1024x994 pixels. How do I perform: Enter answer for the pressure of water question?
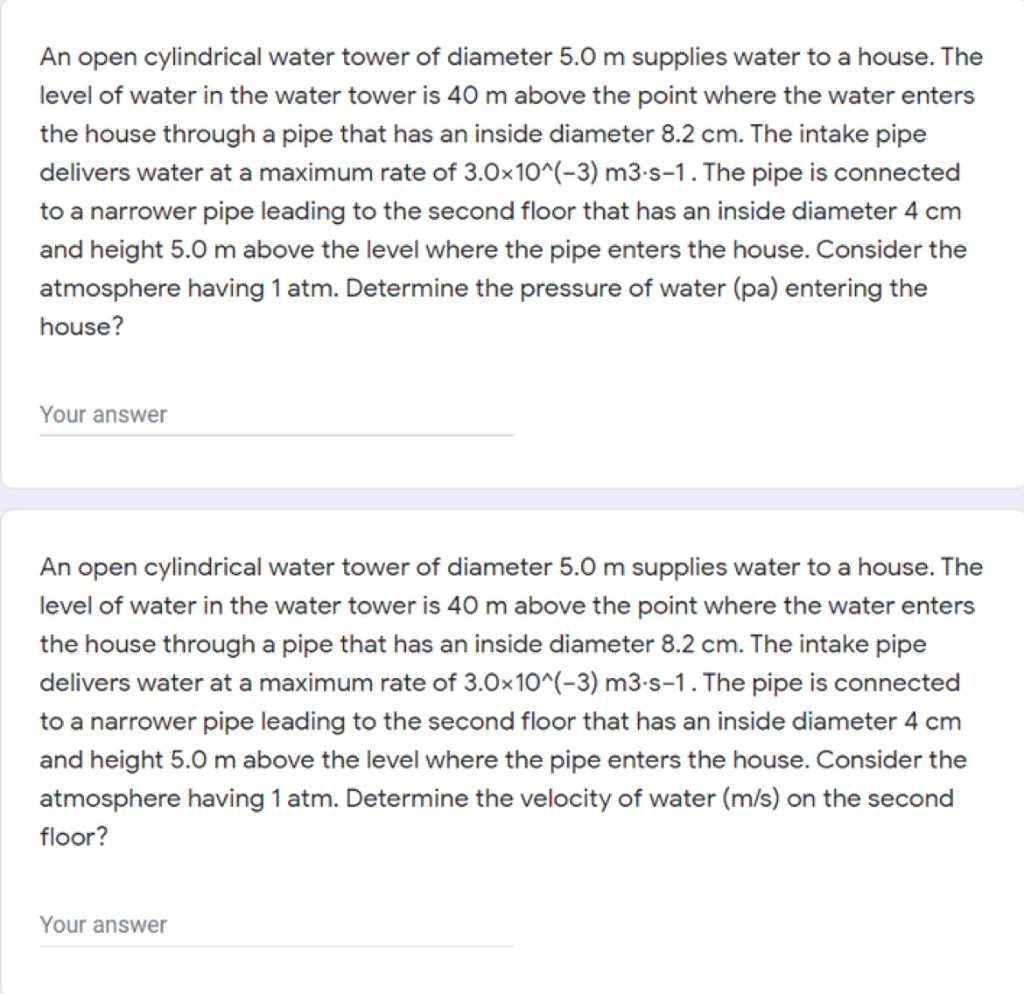[x=276, y=415]
